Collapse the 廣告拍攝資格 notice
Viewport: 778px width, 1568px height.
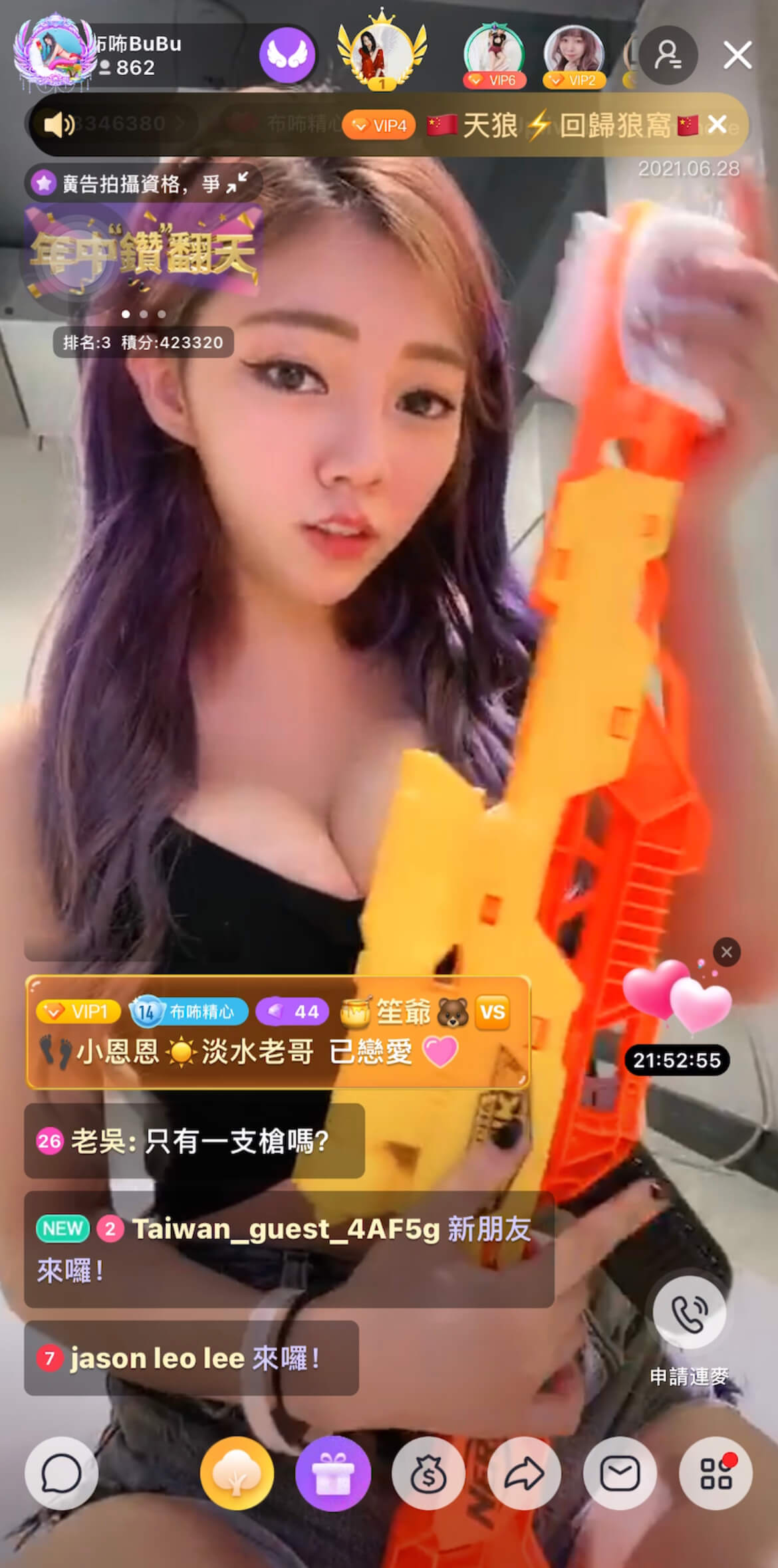click(237, 182)
